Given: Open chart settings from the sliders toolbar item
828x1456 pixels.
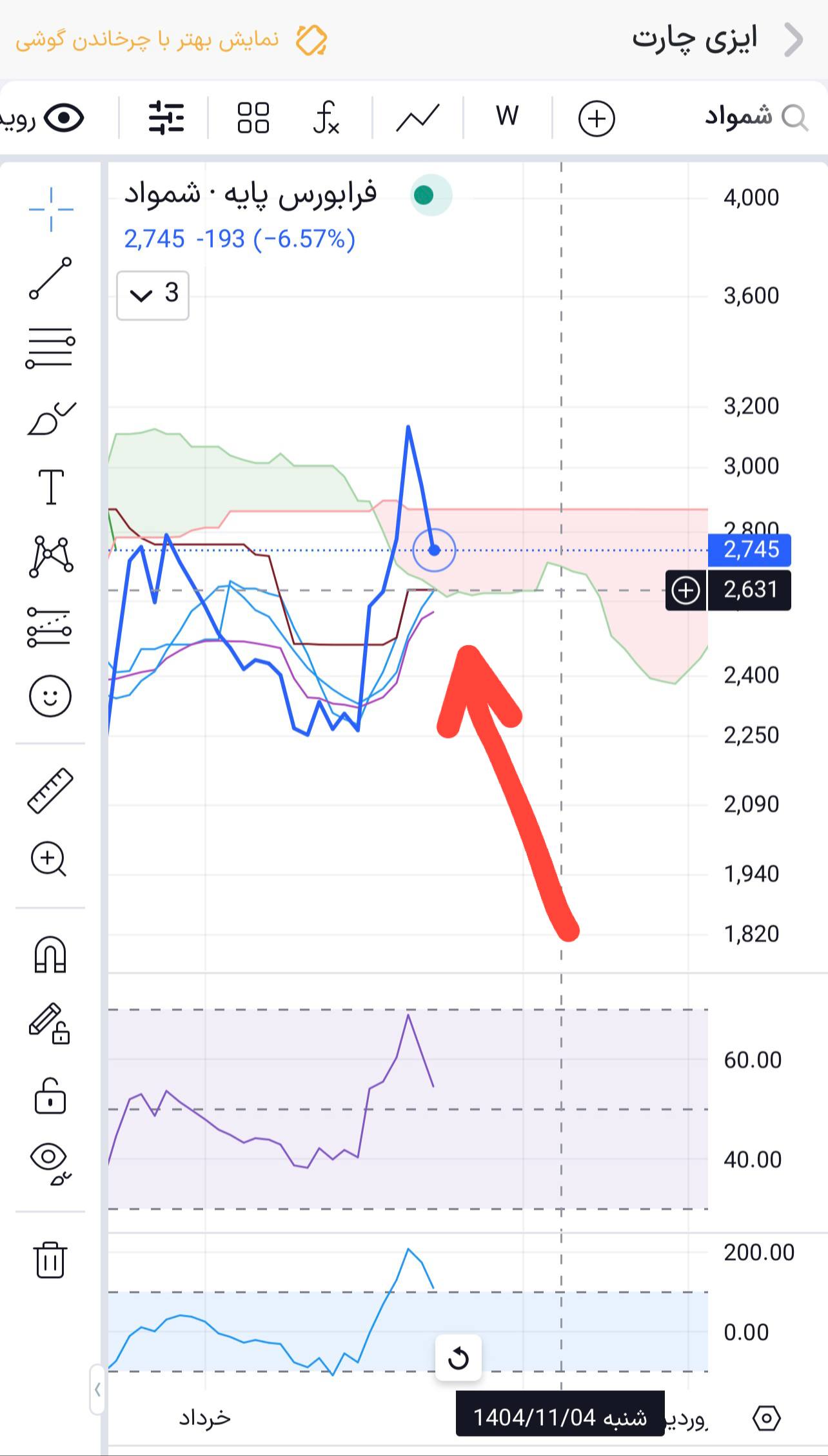Looking at the screenshot, I should (166, 117).
